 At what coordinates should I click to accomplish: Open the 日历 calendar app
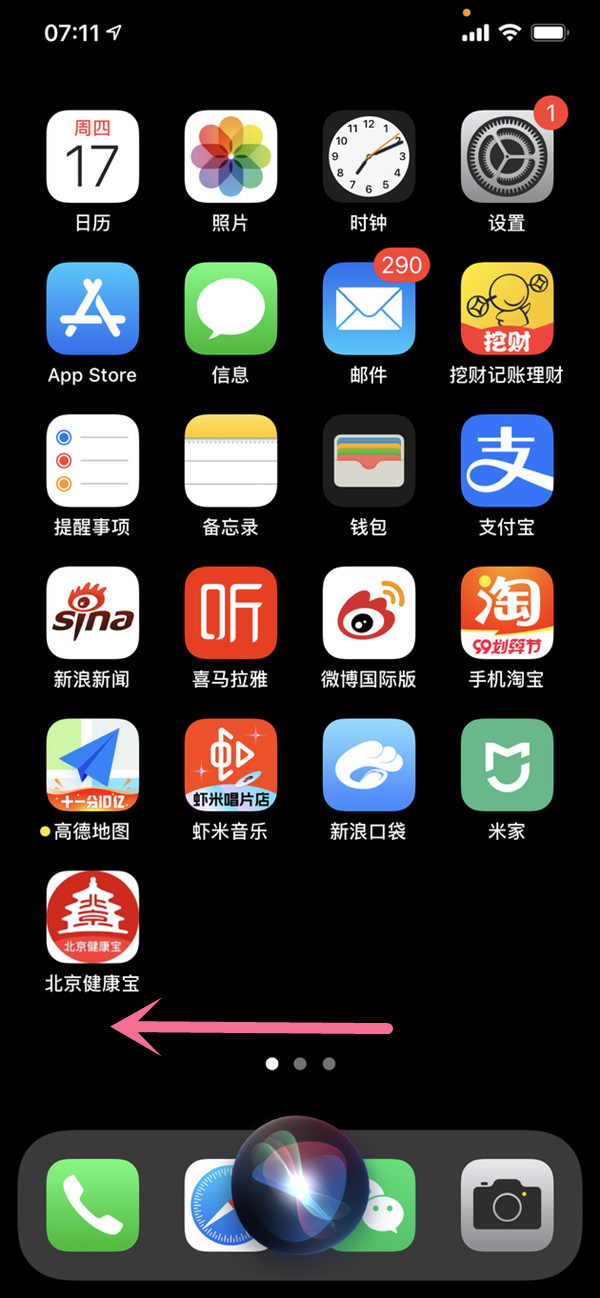(x=93, y=157)
